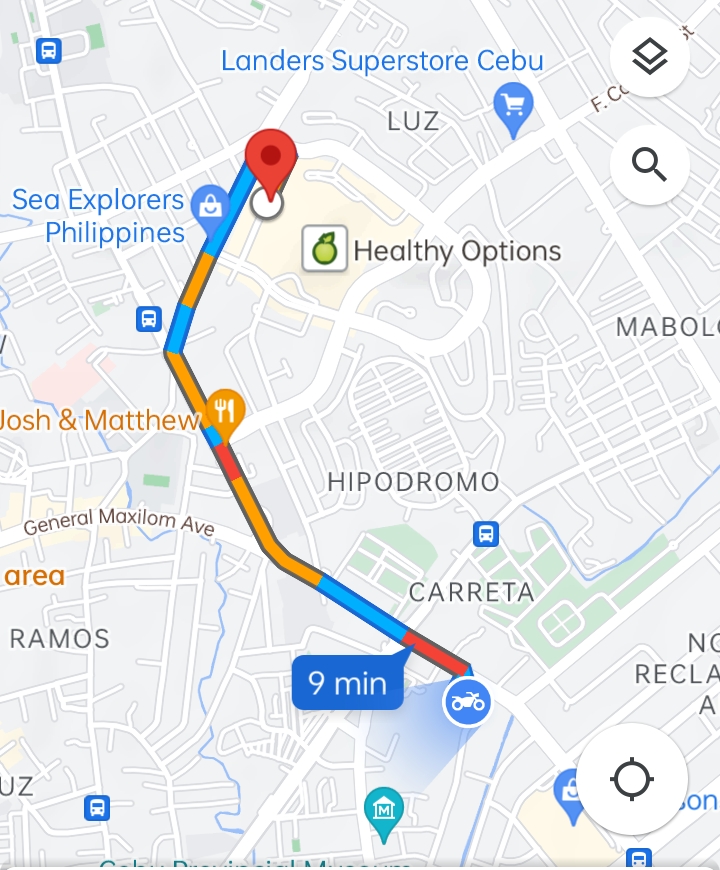
Task: Open Sea Explorers Philippines marker
Action: point(210,203)
